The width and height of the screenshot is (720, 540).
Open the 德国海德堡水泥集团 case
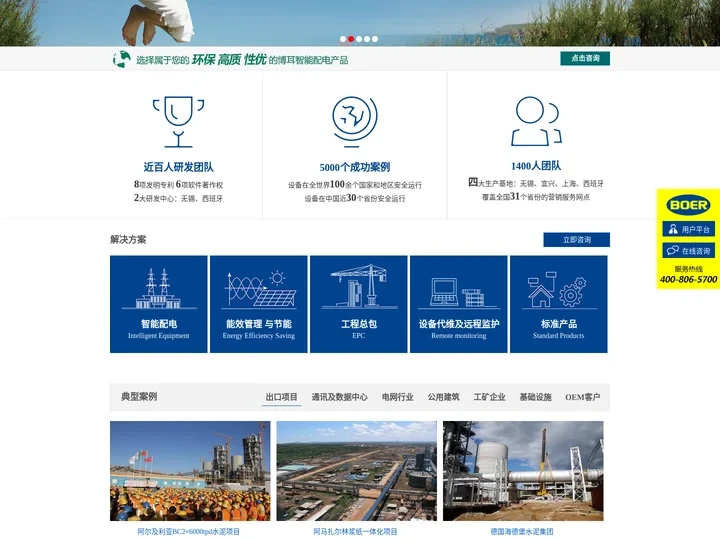pyautogui.click(x=522, y=531)
